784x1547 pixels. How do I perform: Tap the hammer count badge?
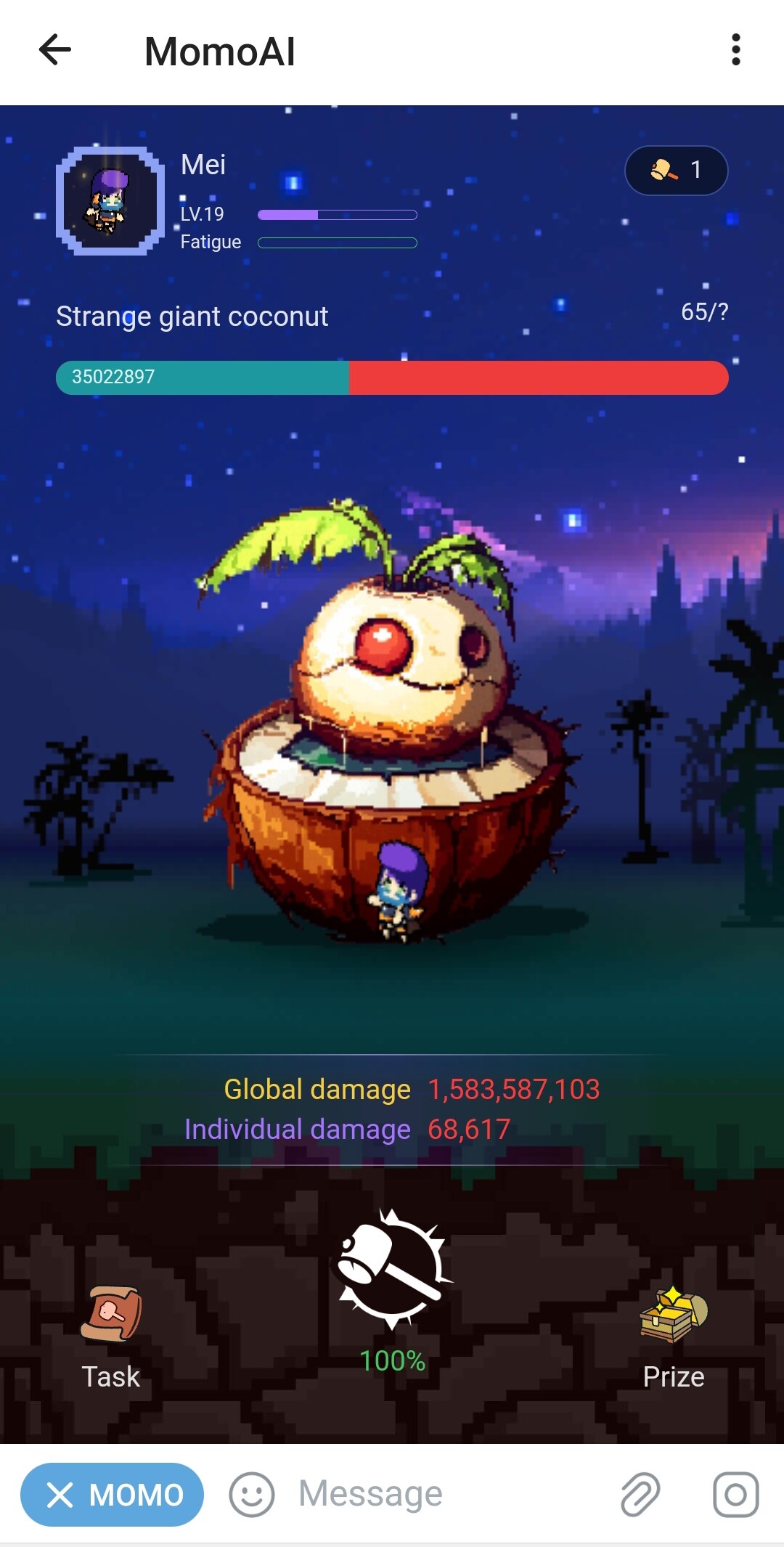point(676,171)
